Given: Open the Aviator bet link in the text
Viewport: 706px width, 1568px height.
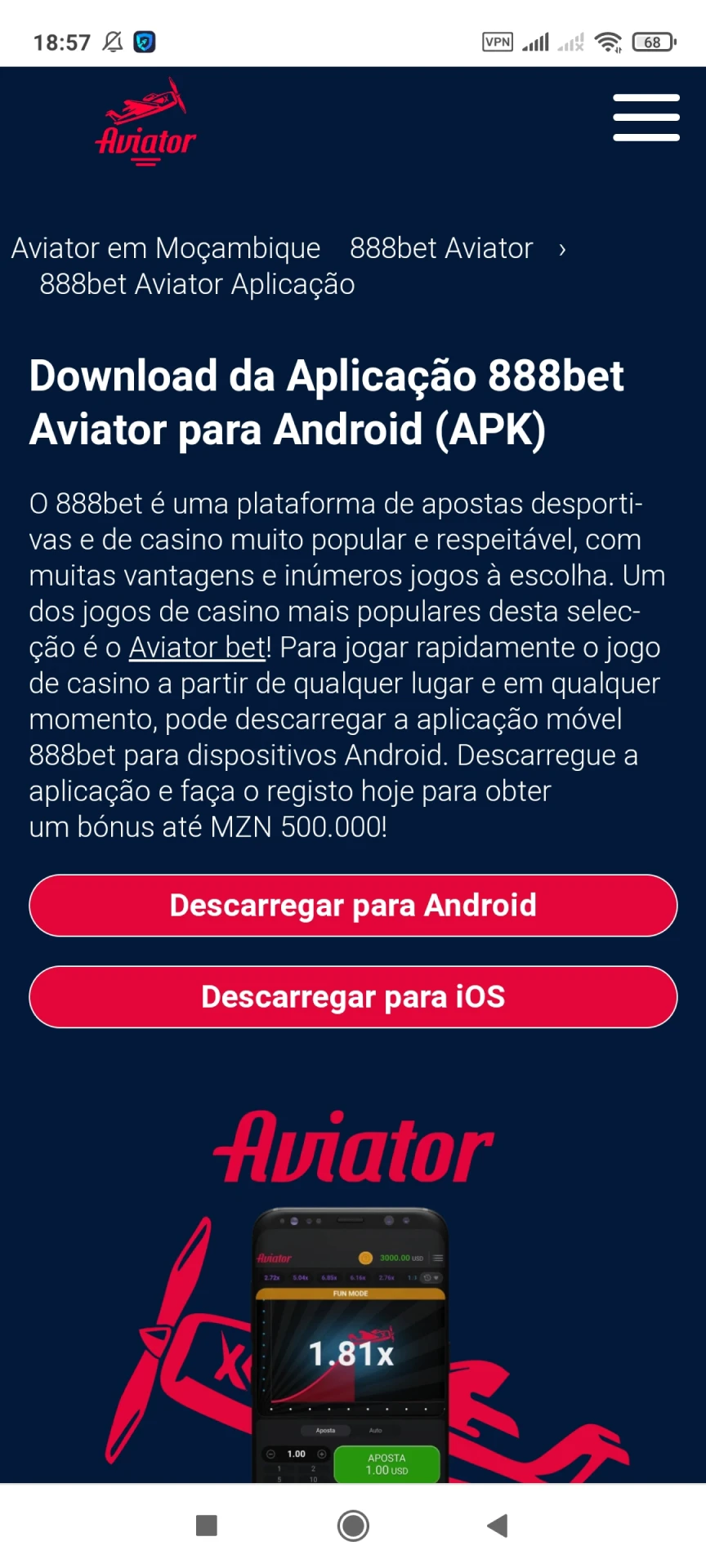Looking at the screenshot, I should click(x=196, y=647).
